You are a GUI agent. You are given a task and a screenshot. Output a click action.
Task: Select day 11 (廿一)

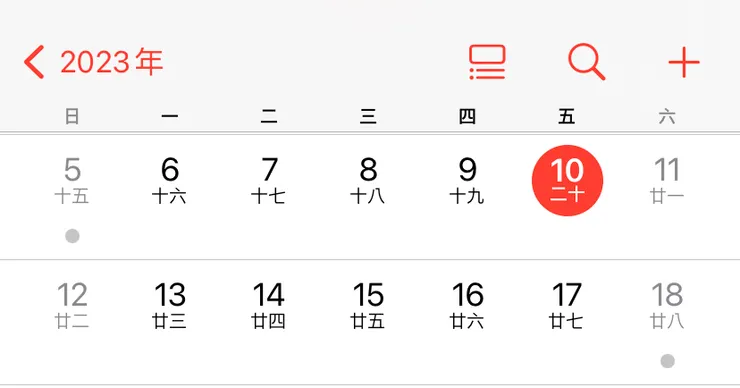point(667,180)
